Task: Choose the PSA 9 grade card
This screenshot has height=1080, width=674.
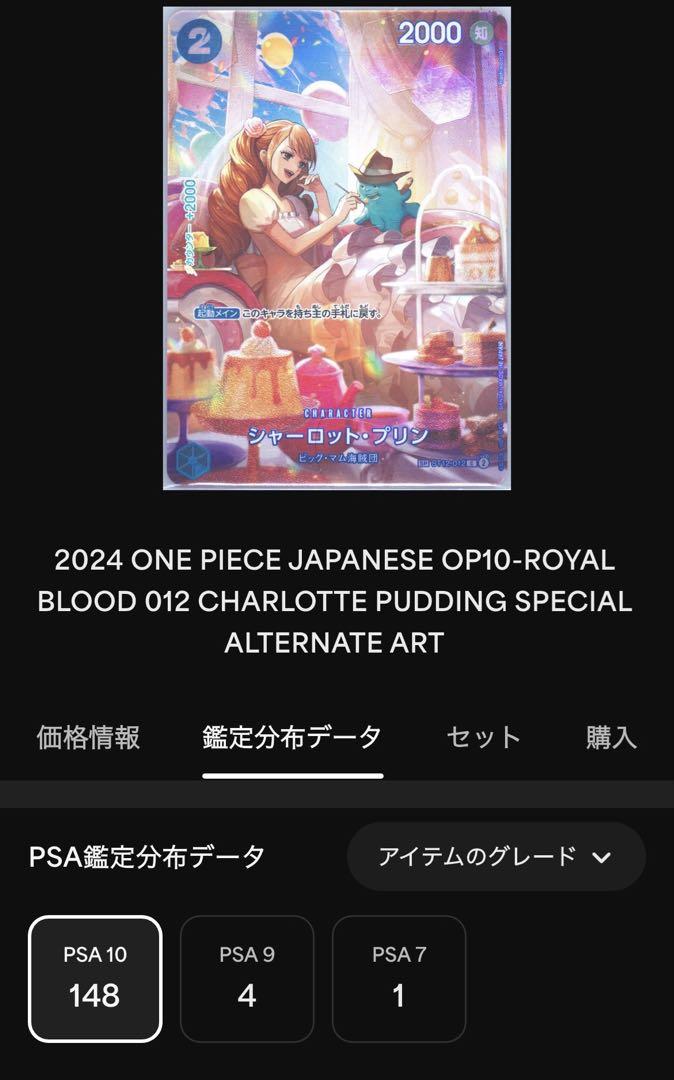Action: coord(247,978)
